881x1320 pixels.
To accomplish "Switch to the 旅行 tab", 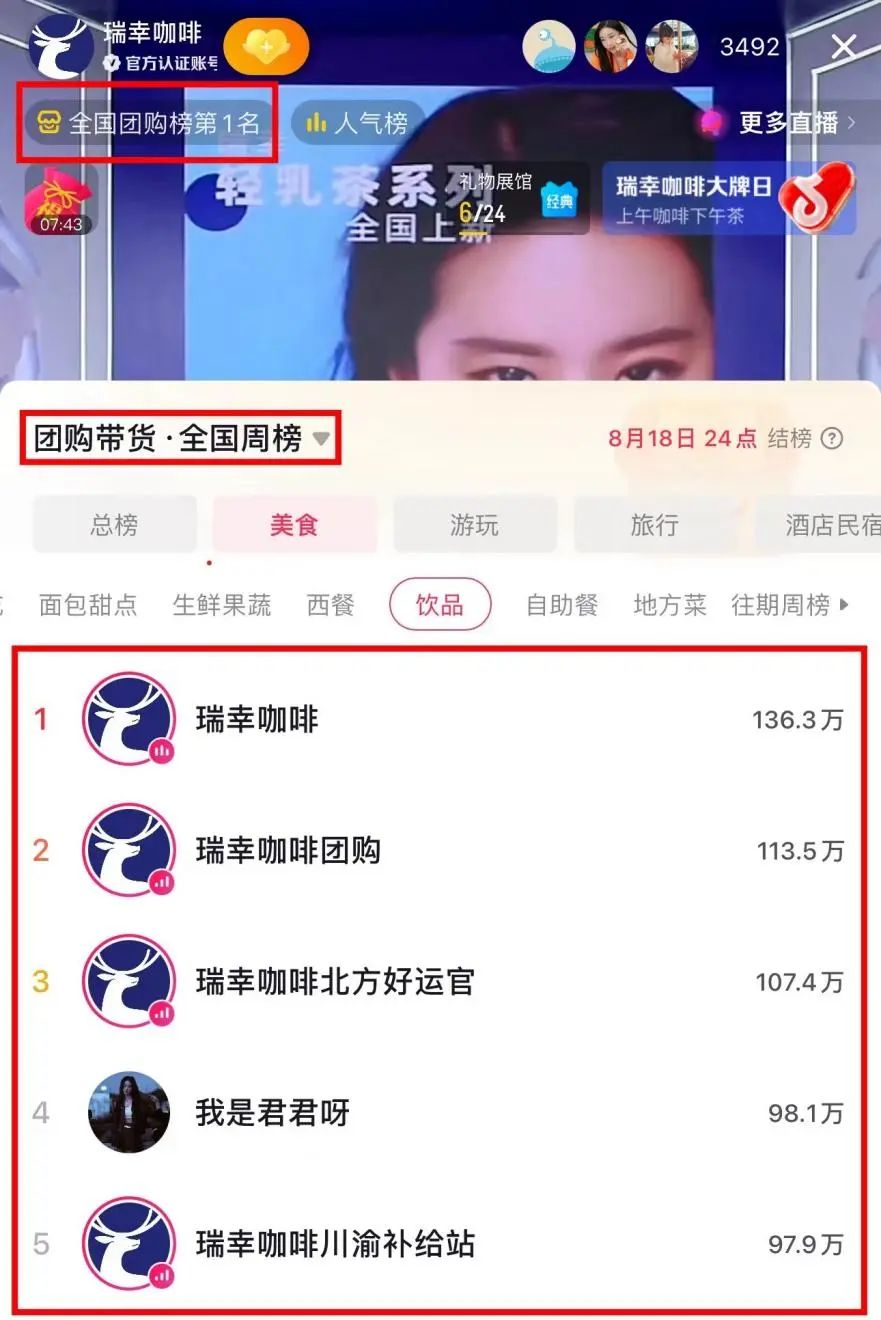I will click(x=654, y=525).
